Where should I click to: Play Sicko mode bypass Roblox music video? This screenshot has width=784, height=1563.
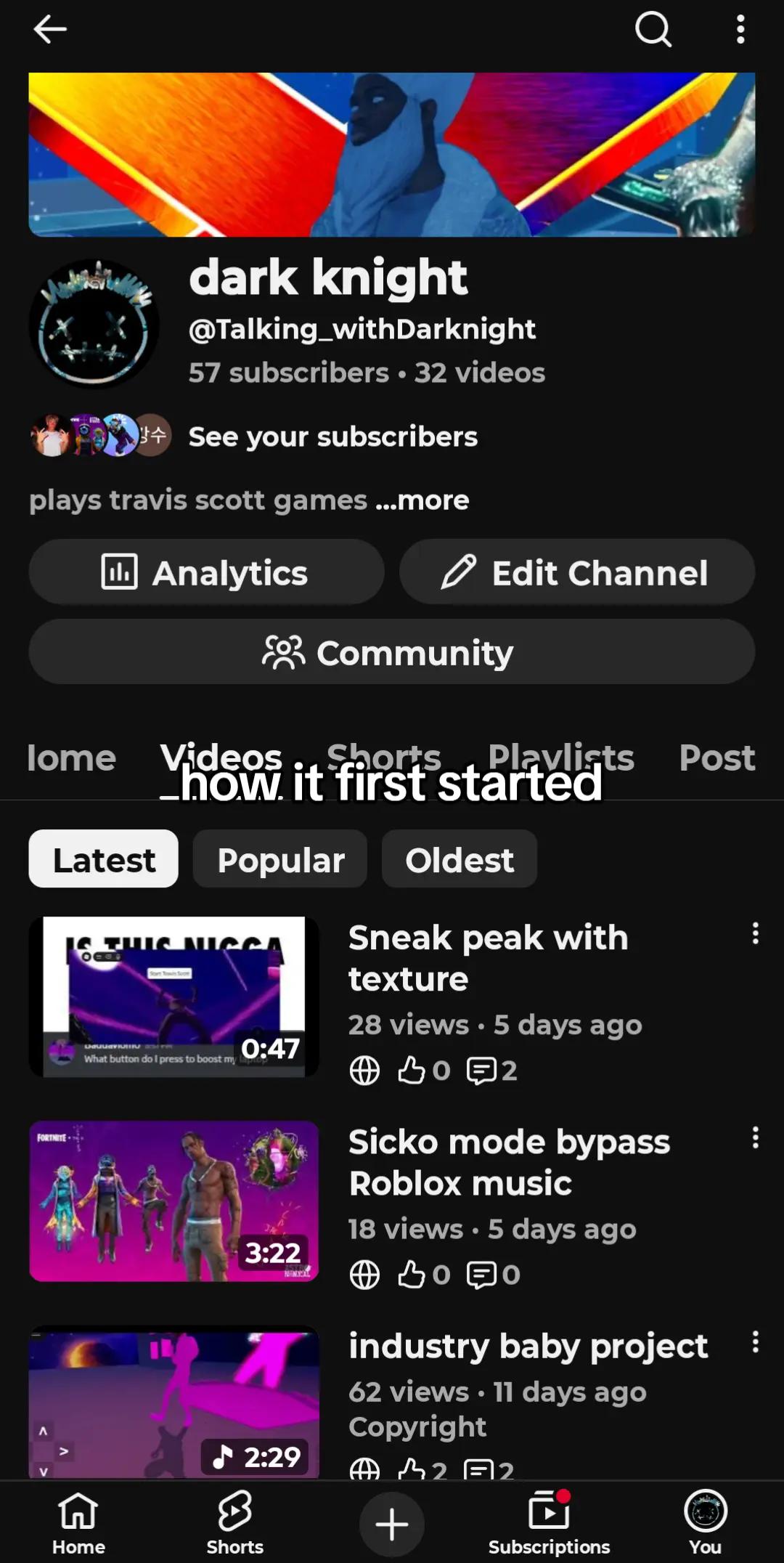pyautogui.click(x=174, y=1201)
